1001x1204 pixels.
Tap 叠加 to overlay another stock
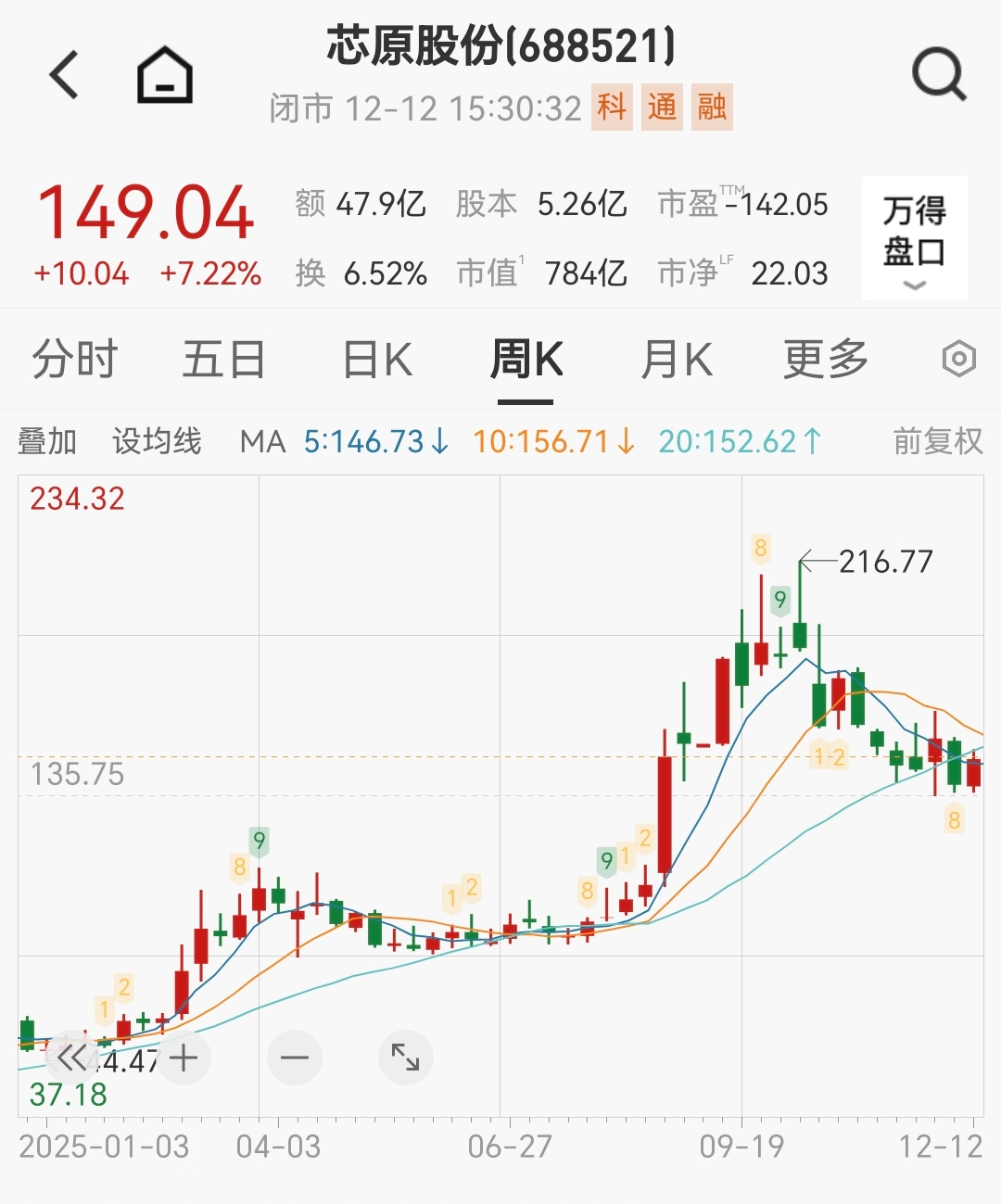tap(47, 441)
